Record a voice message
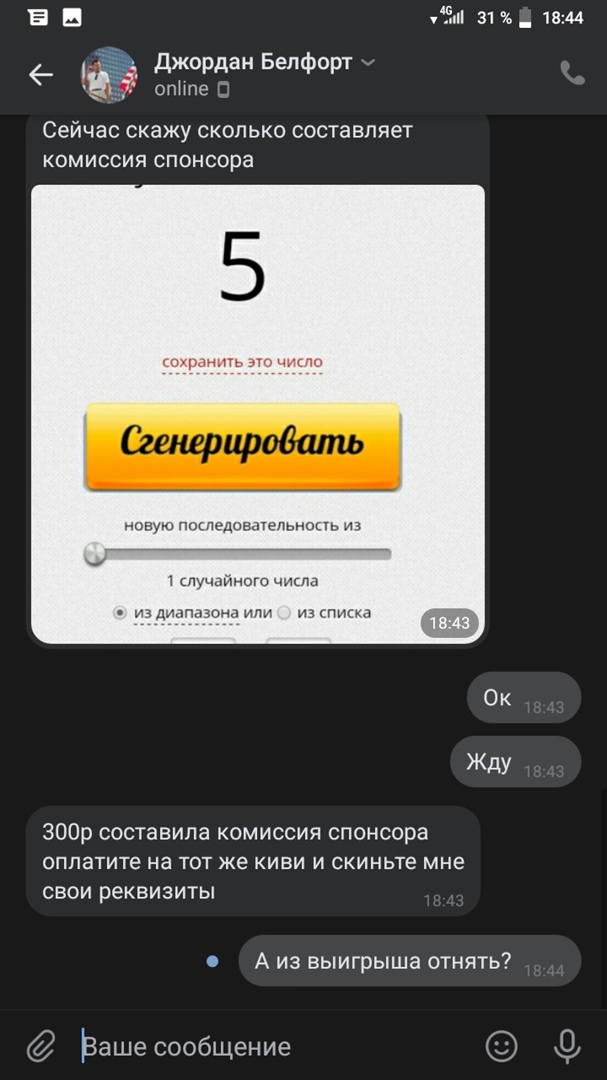This screenshot has width=607, height=1080. point(567,1046)
